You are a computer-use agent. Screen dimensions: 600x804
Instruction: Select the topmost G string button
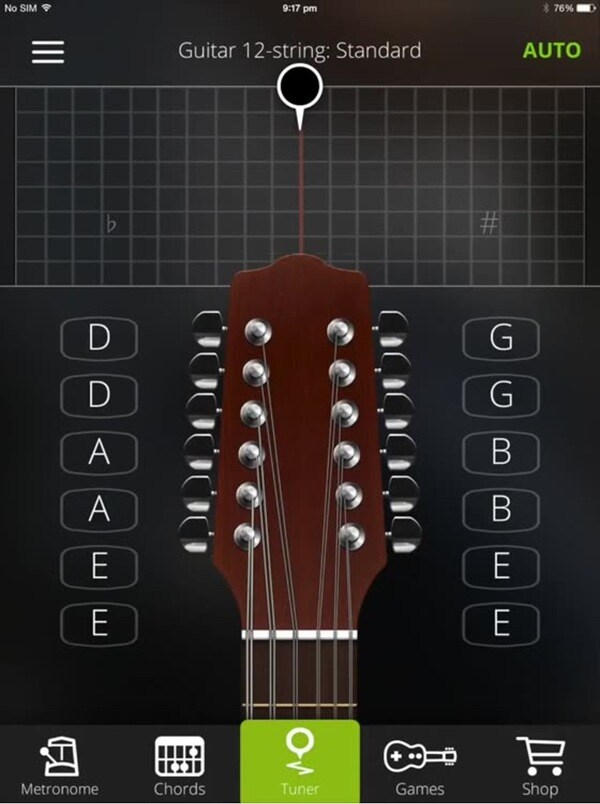[x=501, y=338]
